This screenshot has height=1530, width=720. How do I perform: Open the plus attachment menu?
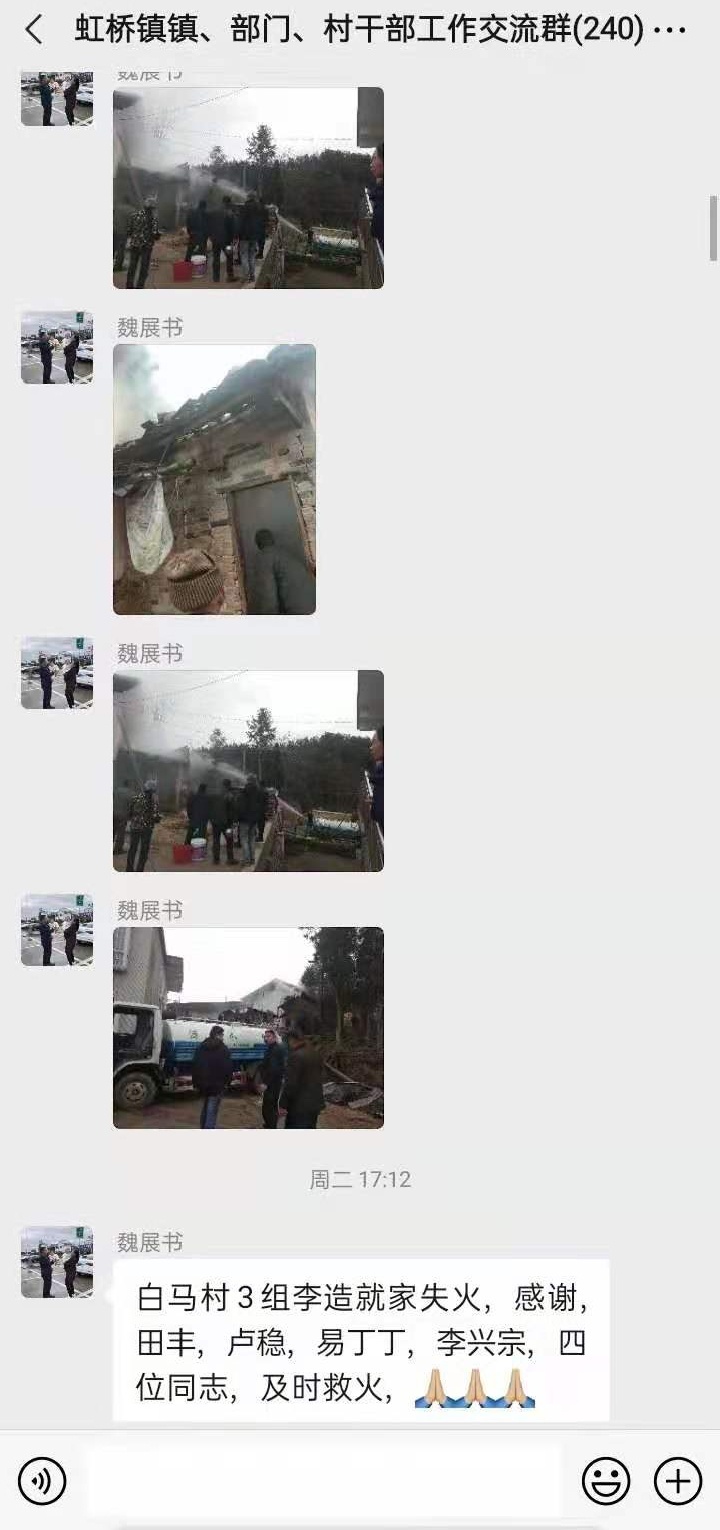(x=678, y=1481)
